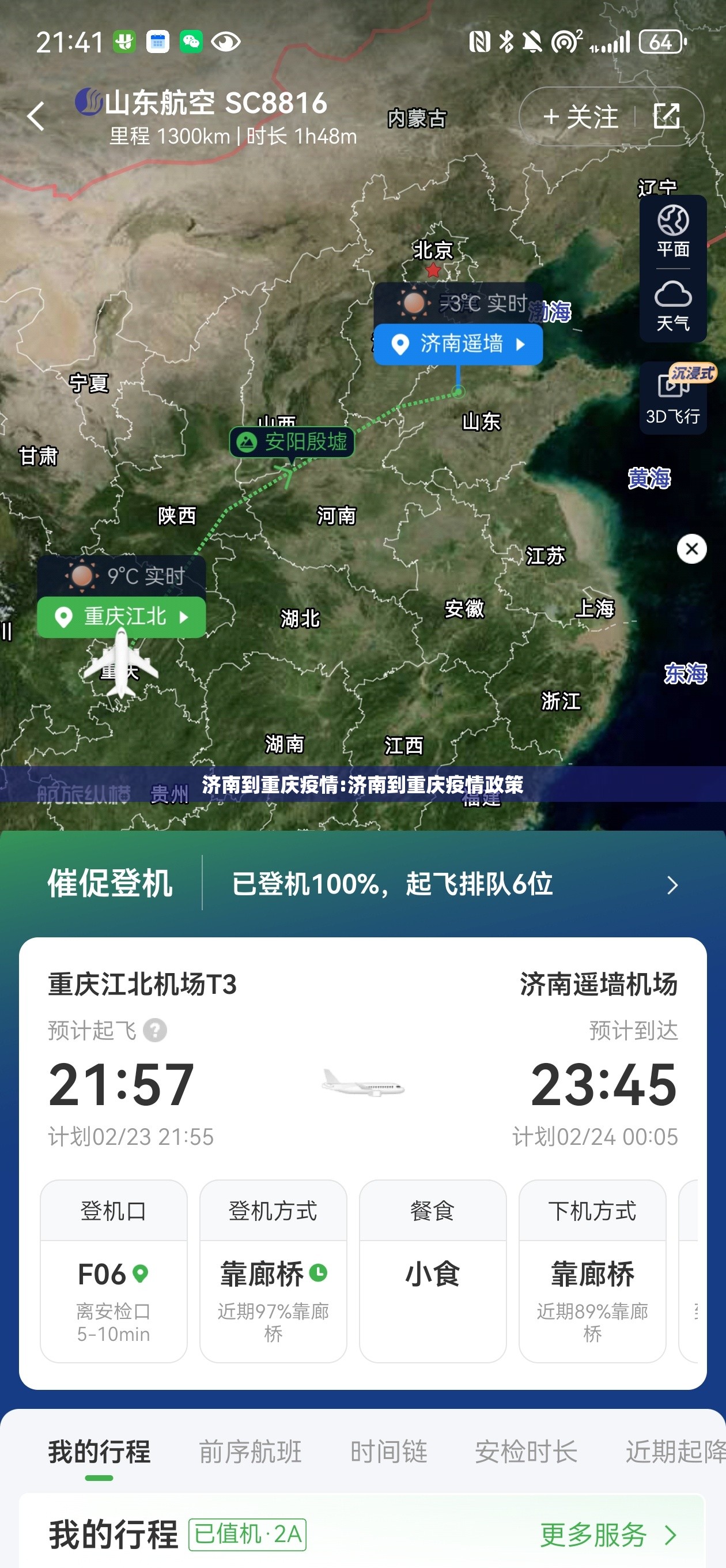The height and width of the screenshot is (1568, 726).
Task: Open the 登机口 F06 gate card
Action: click(x=114, y=1271)
